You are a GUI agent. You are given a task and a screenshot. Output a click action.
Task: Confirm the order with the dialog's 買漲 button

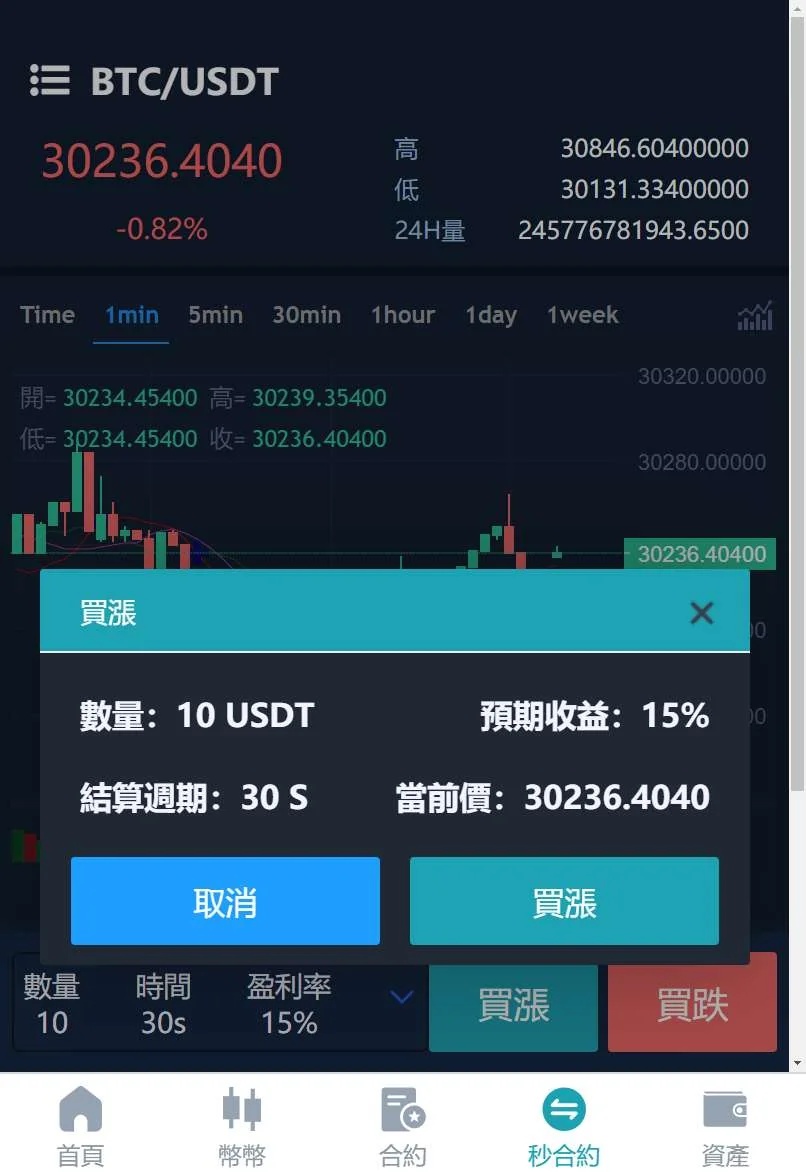pyautogui.click(x=564, y=901)
